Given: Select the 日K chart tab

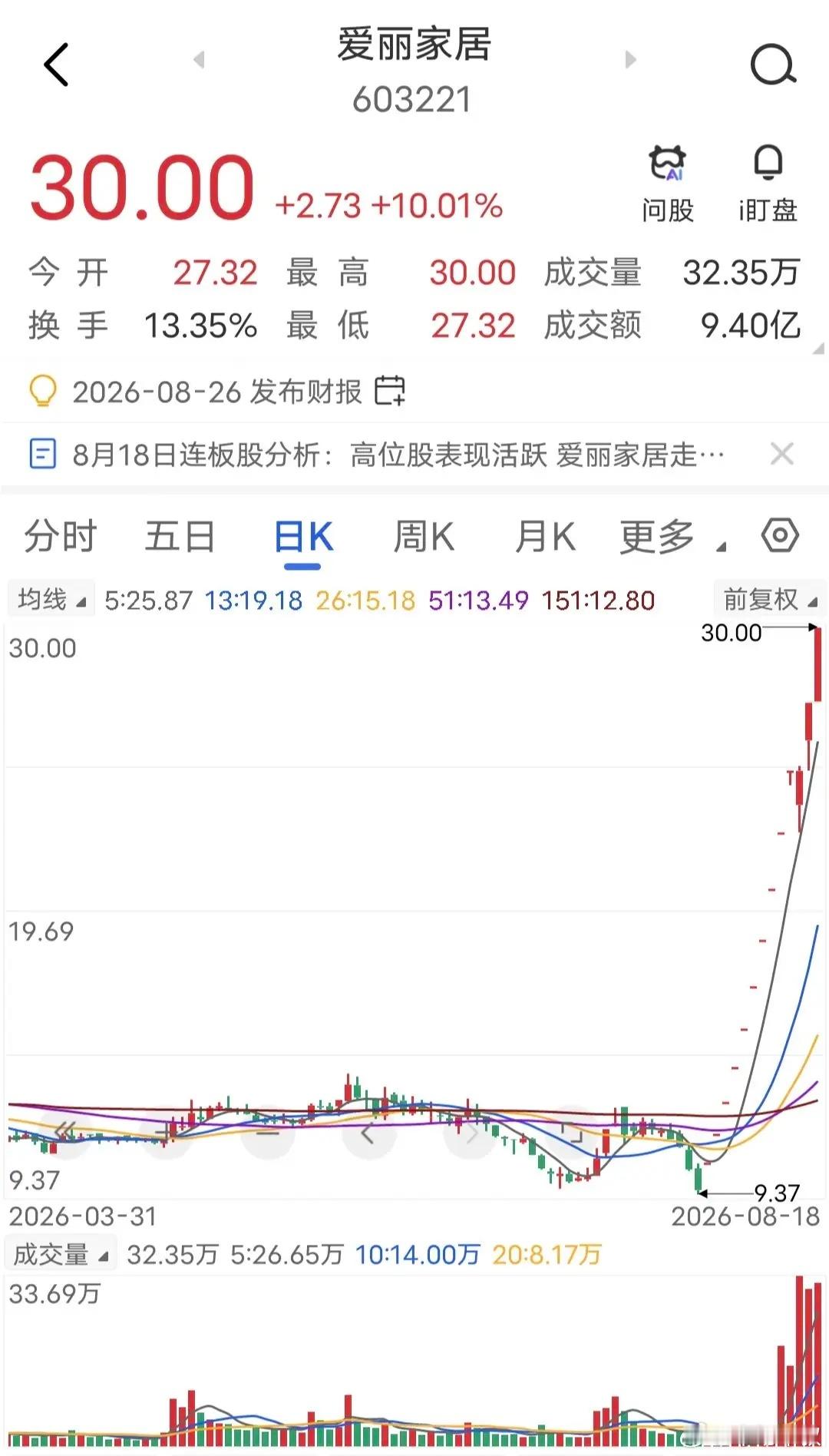Looking at the screenshot, I should (303, 538).
